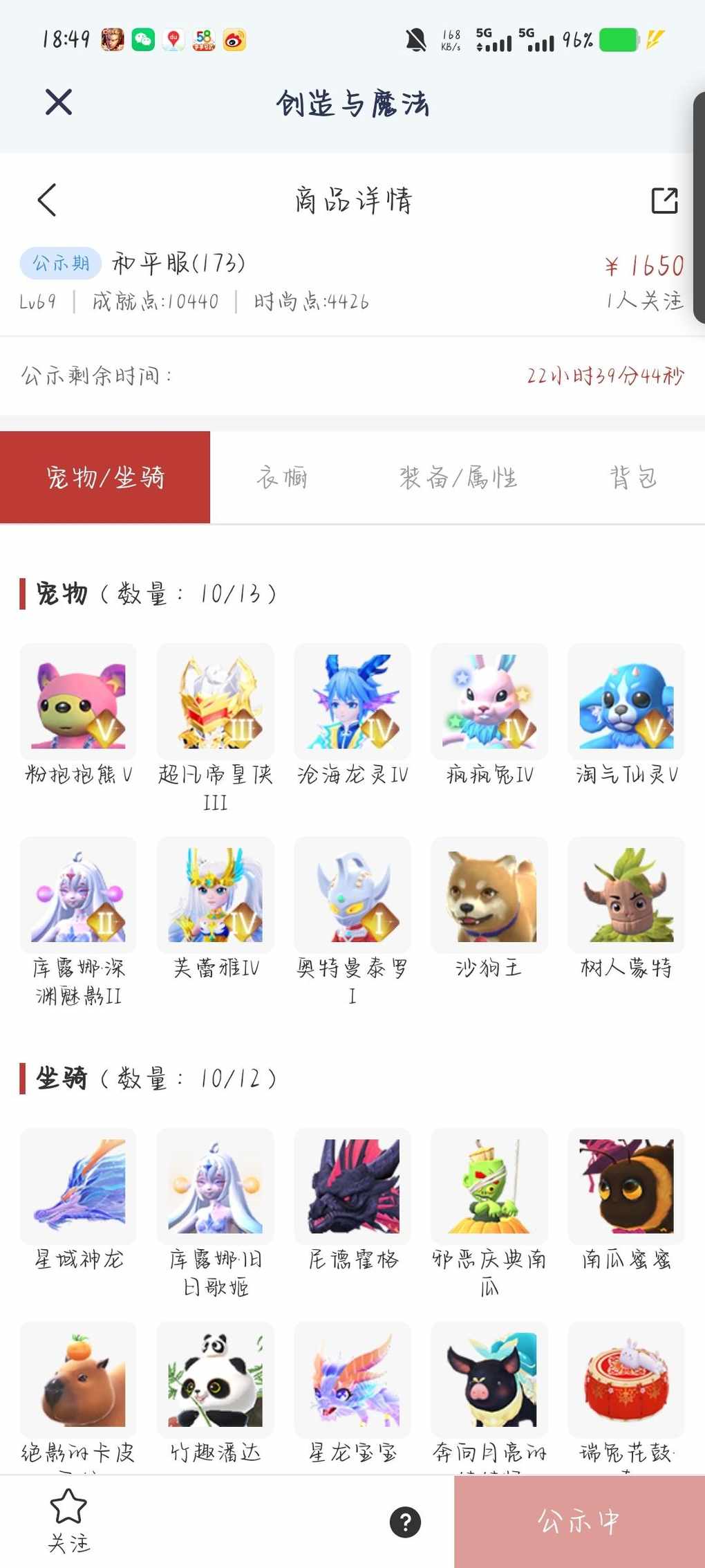Image resolution: width=705 pixels, height=1568 pixels.
Task: Open the help question mark
Action: click(405, 1522)
